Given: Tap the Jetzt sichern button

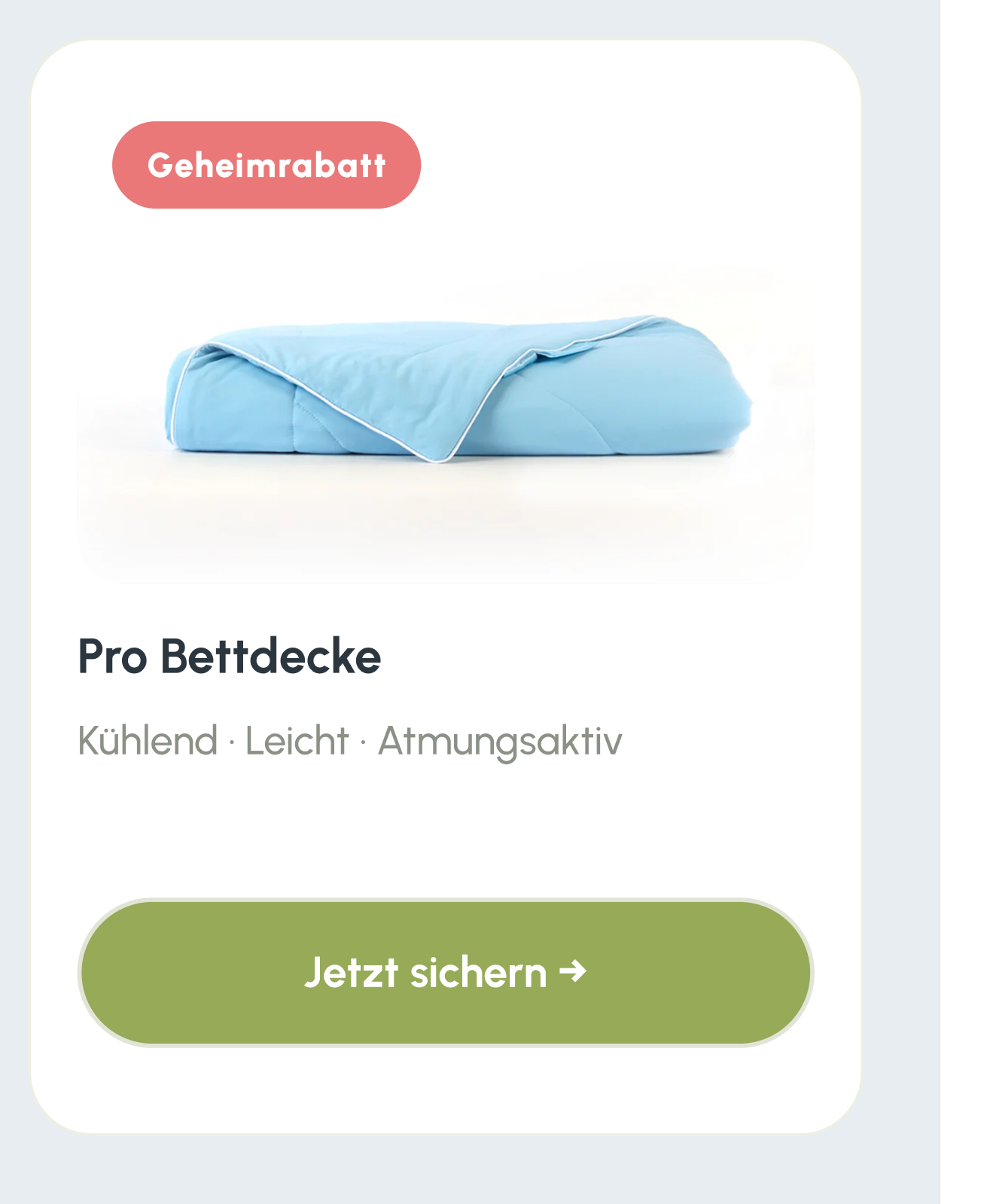Looking at the screenshot, I should coord(445,972).
